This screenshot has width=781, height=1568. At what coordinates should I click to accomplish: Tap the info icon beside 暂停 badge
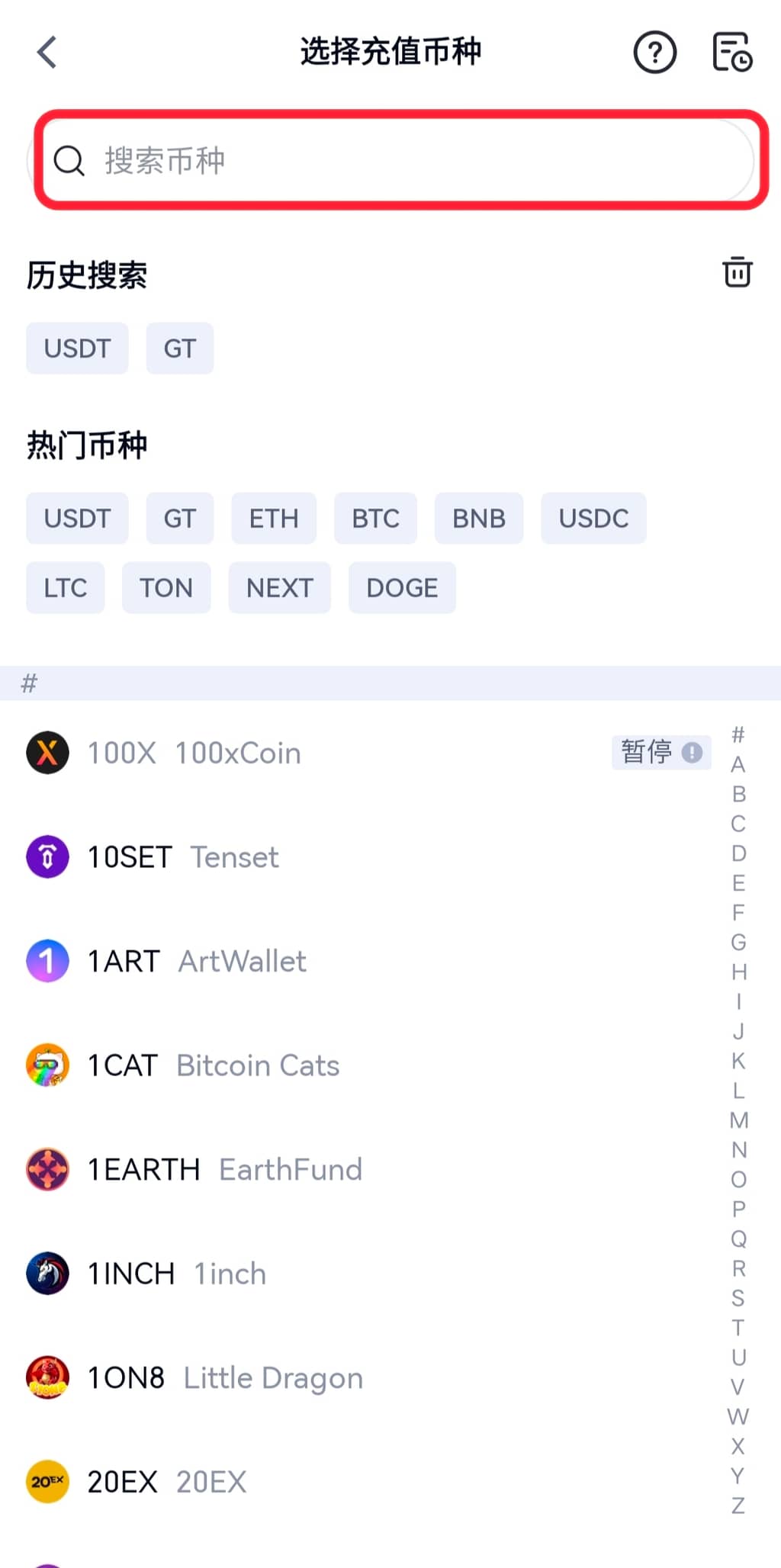point(691,753)
